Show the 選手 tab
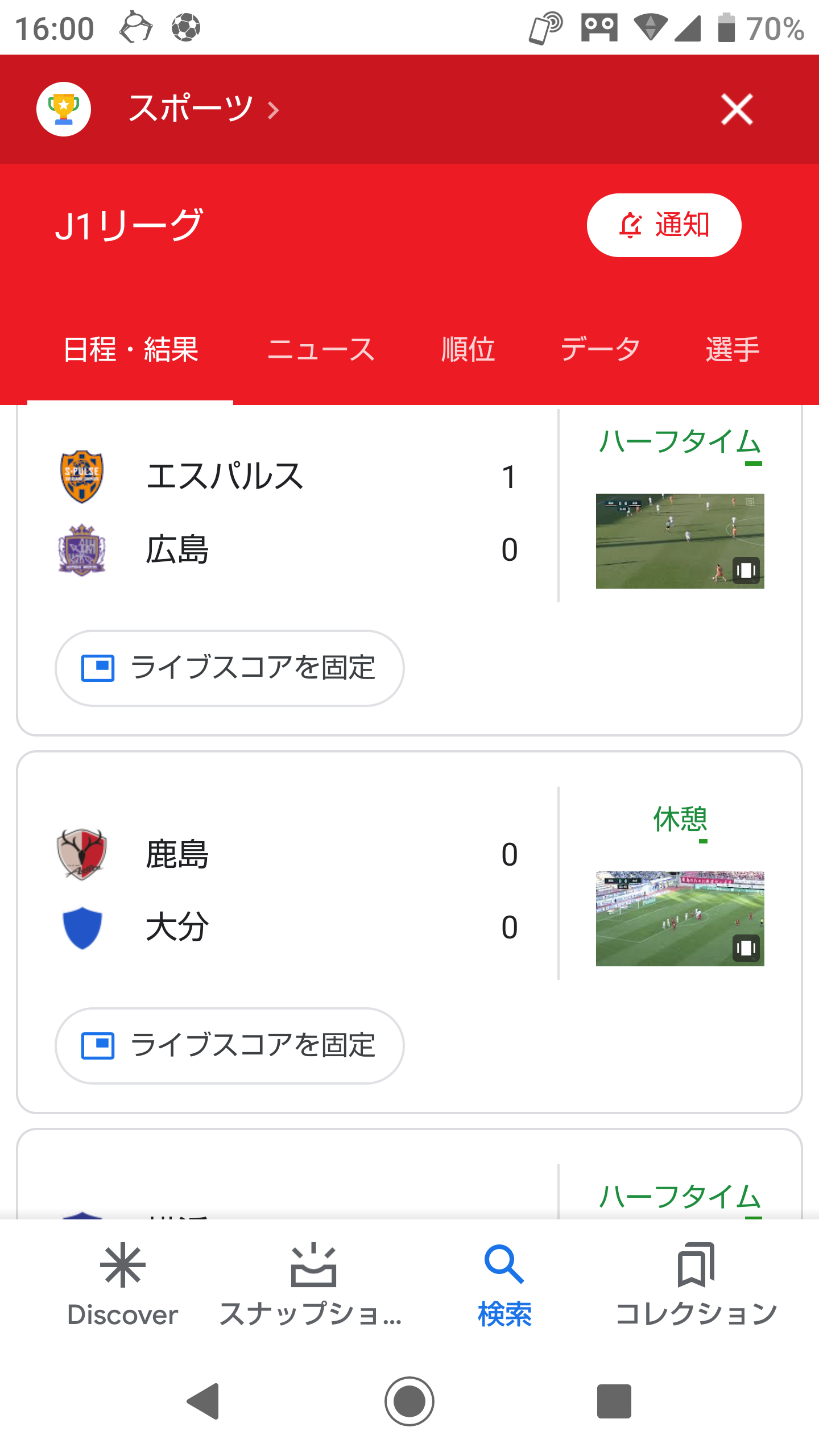 point(733,349)
